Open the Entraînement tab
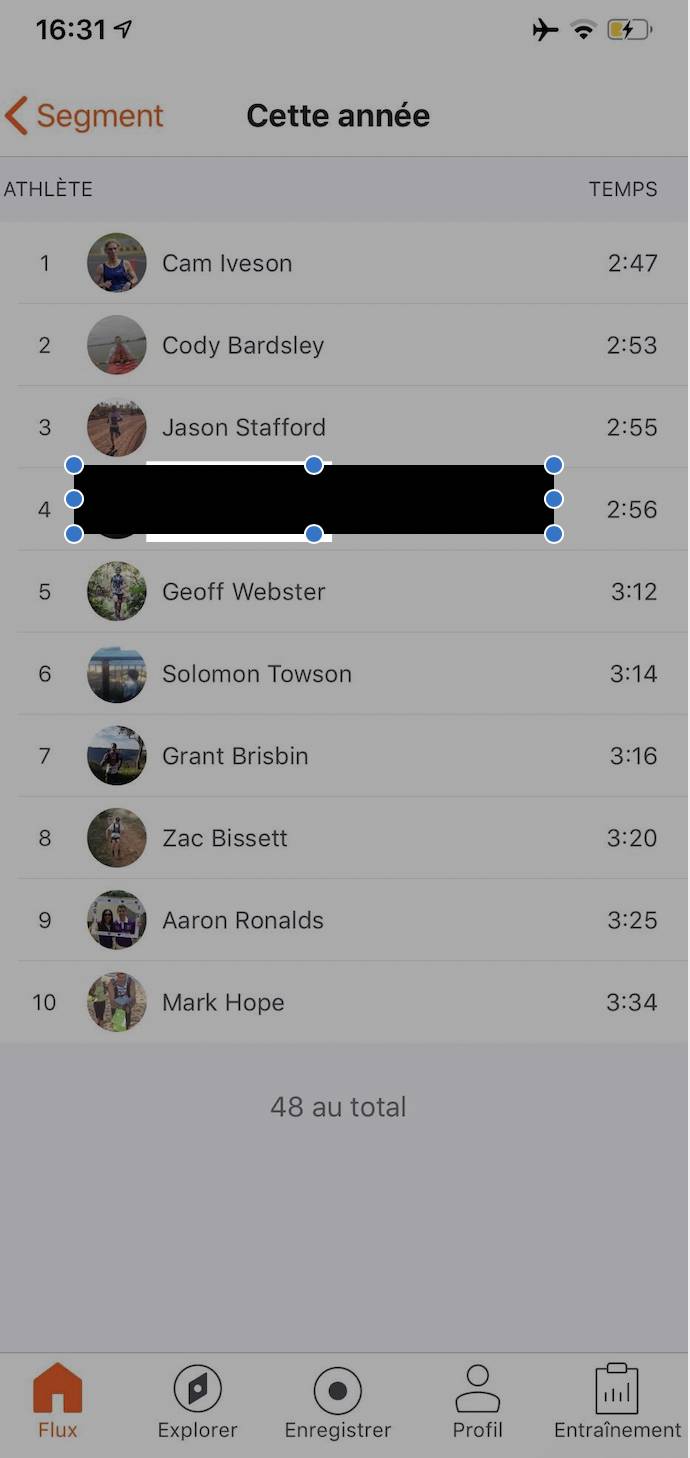The height and width of the screenshot is (1458, 690). click(x=617, y=1401)
